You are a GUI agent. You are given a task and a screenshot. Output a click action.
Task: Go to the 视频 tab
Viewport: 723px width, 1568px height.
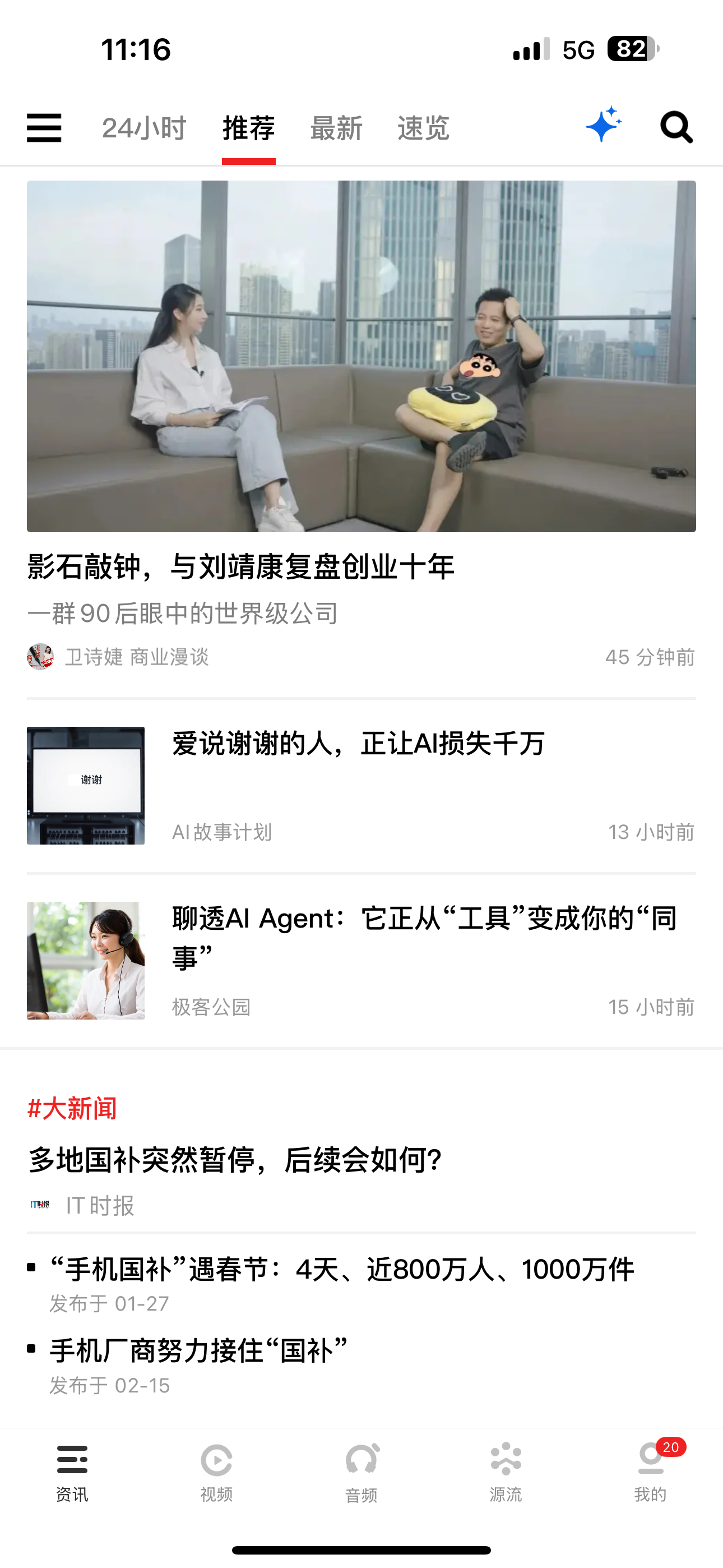(217, 1473)
